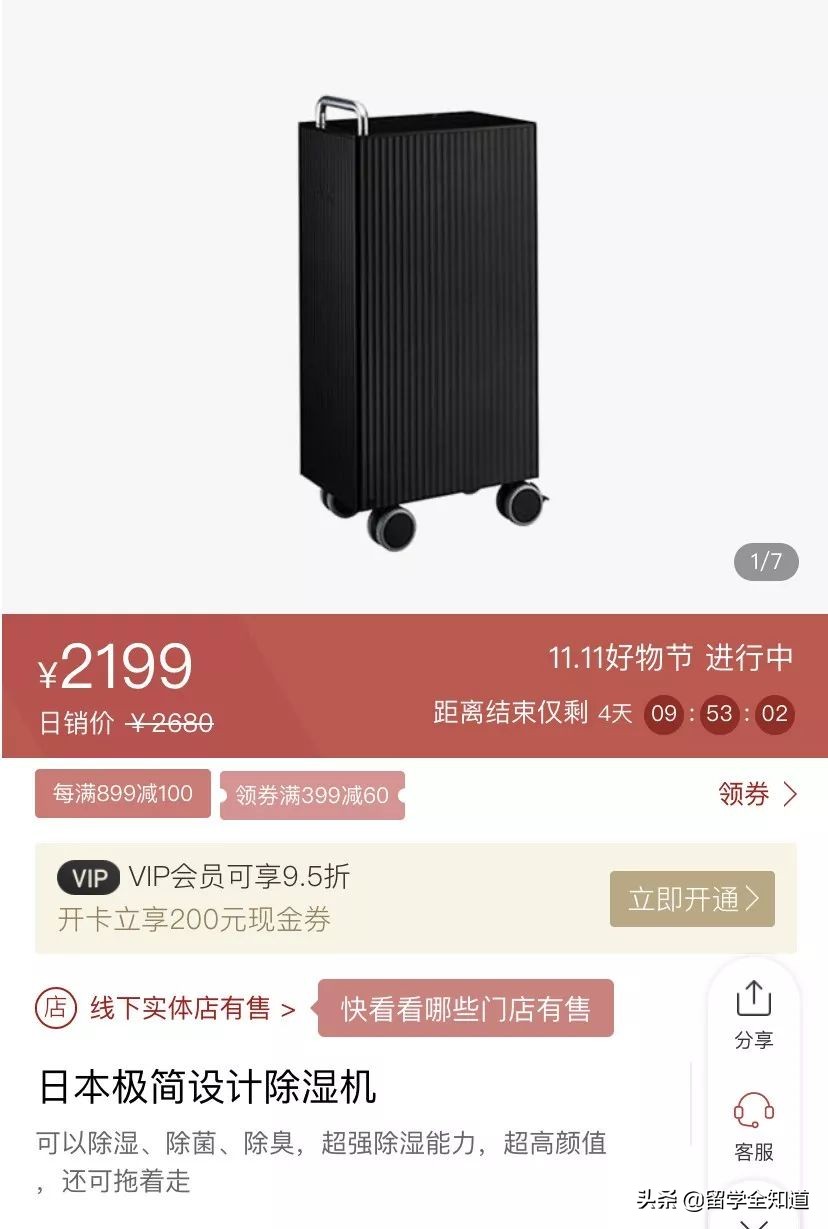This screenshot has width=828, height=1229.
Task: Tap 快看看哪些门店有售 tooltip
Action: coord(465,1008)
